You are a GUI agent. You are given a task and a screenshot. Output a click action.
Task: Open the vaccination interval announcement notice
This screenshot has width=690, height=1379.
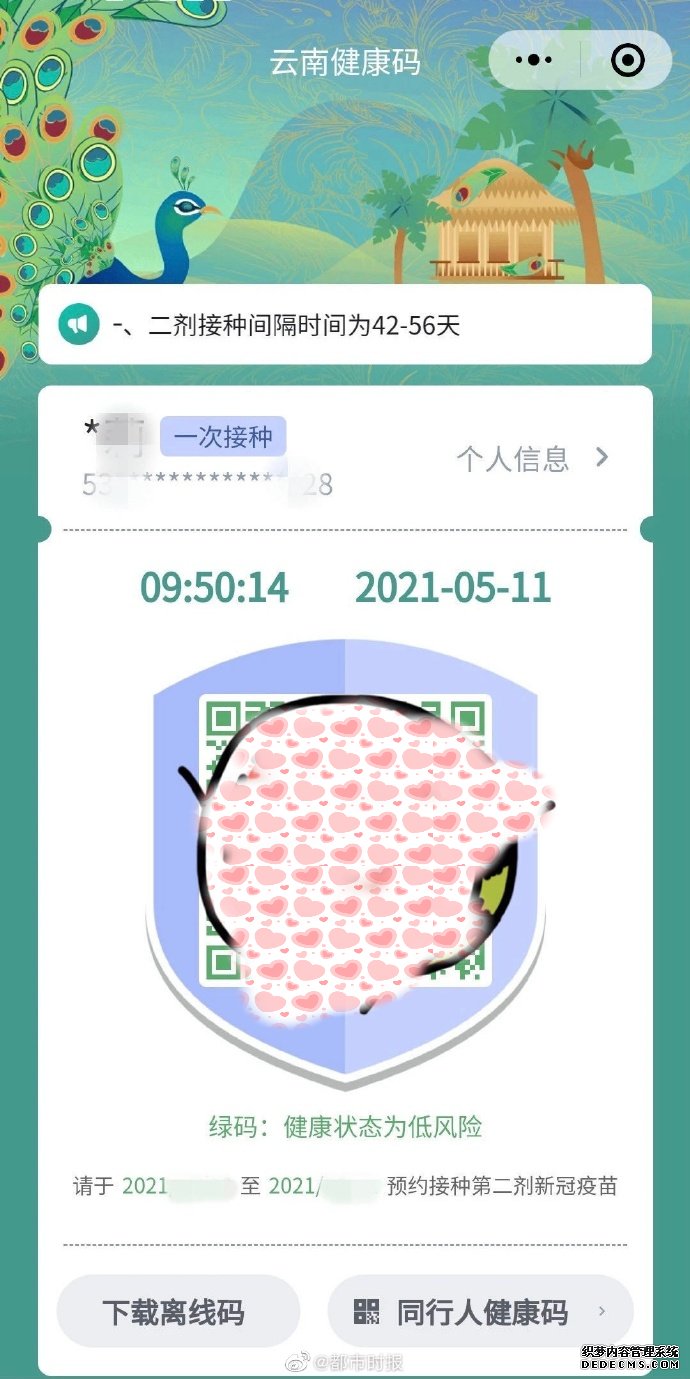point(344,324)
